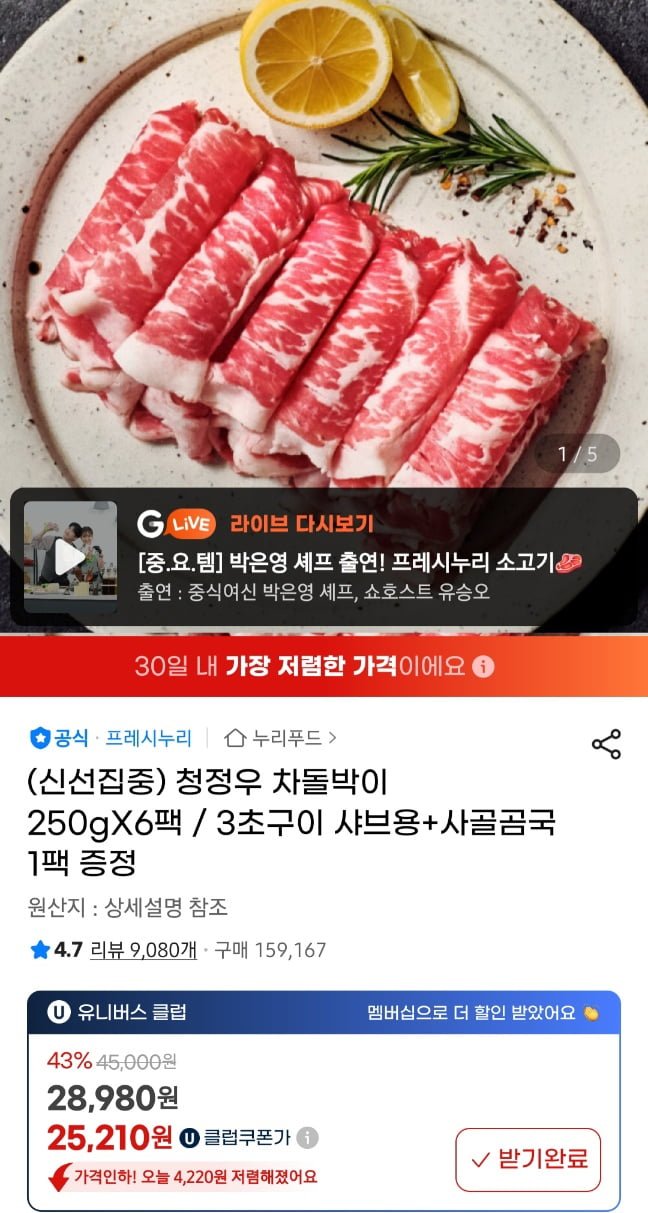Tap the 받기완료 coupon button
The height and width of the screenshot is (1213, 648).
528,1160
